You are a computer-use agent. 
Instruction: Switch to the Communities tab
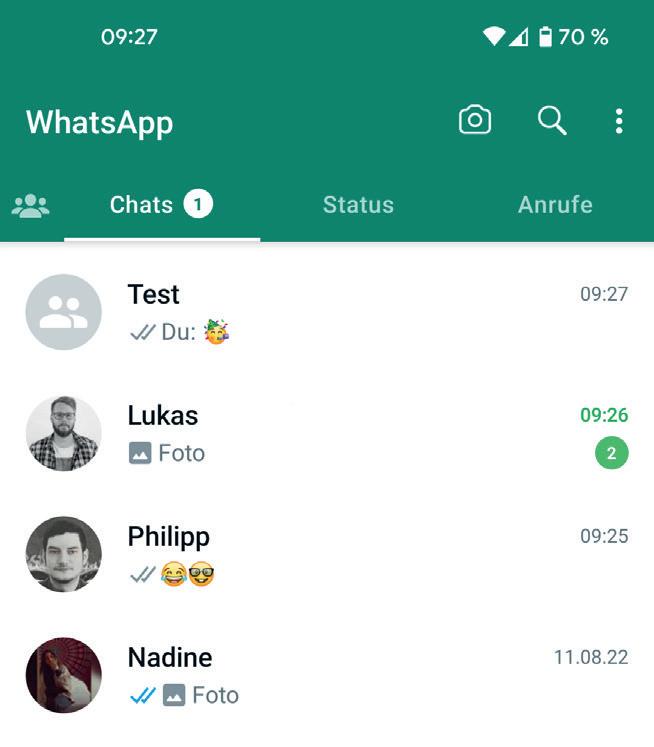click(x=31, y=206)
